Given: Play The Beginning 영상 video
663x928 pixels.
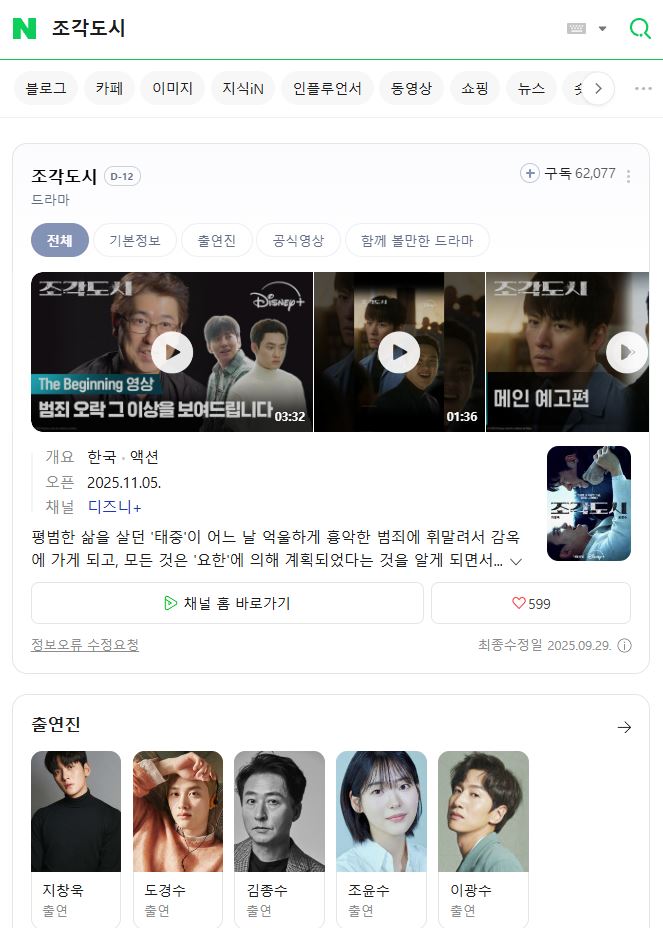Looking at the screenshot, I should pos(172,352).
